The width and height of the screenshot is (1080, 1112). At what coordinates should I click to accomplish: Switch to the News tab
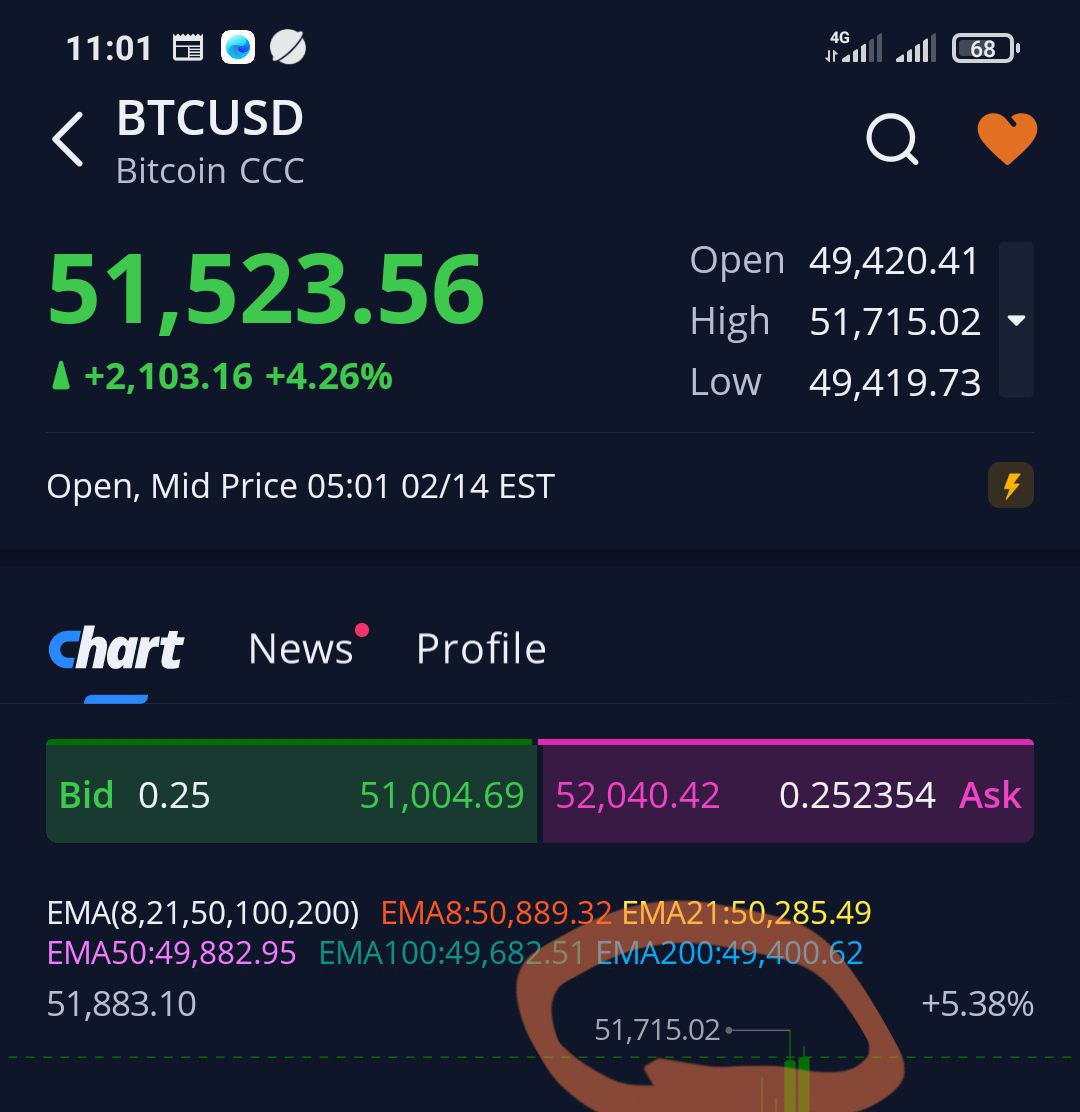pos(301,649)
